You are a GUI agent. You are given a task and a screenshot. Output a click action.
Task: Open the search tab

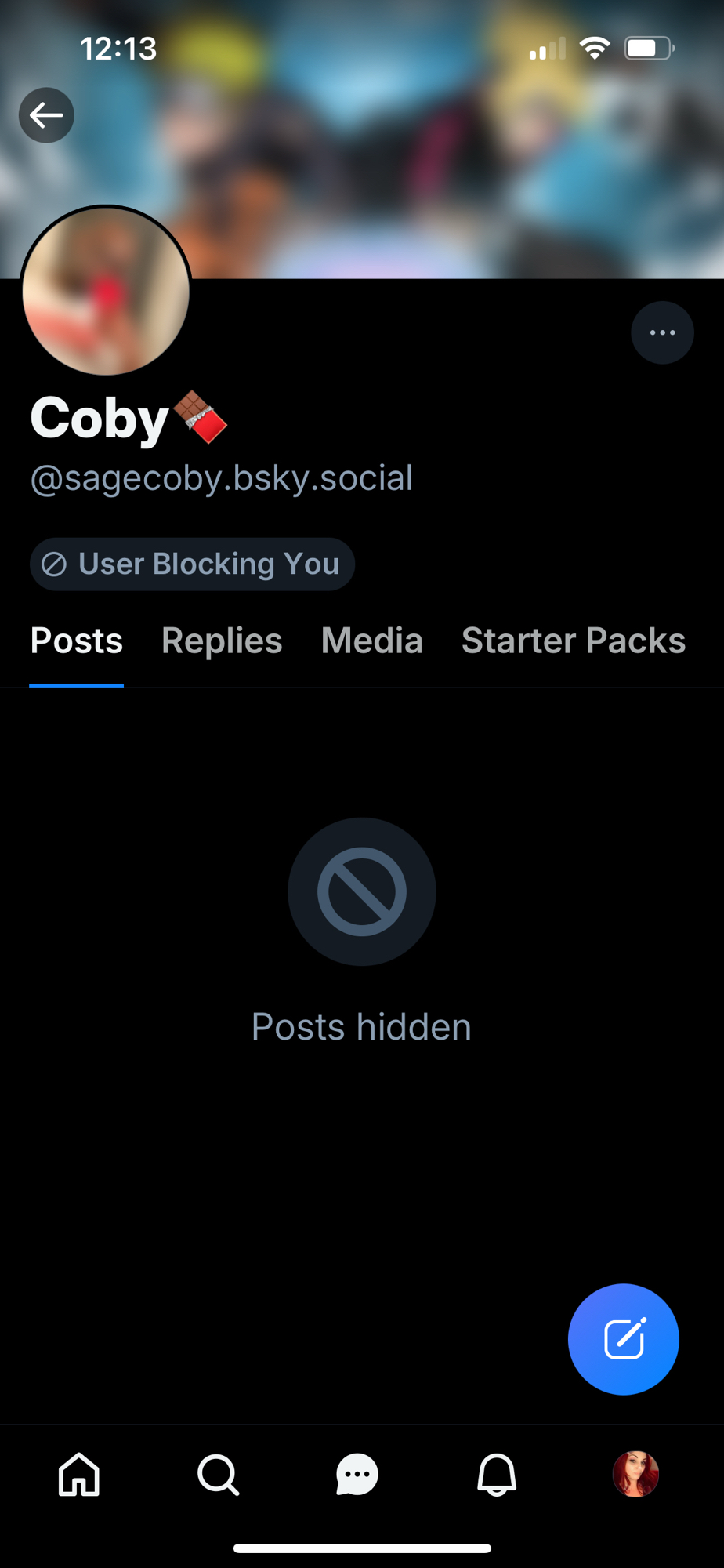coord(218,1475)
